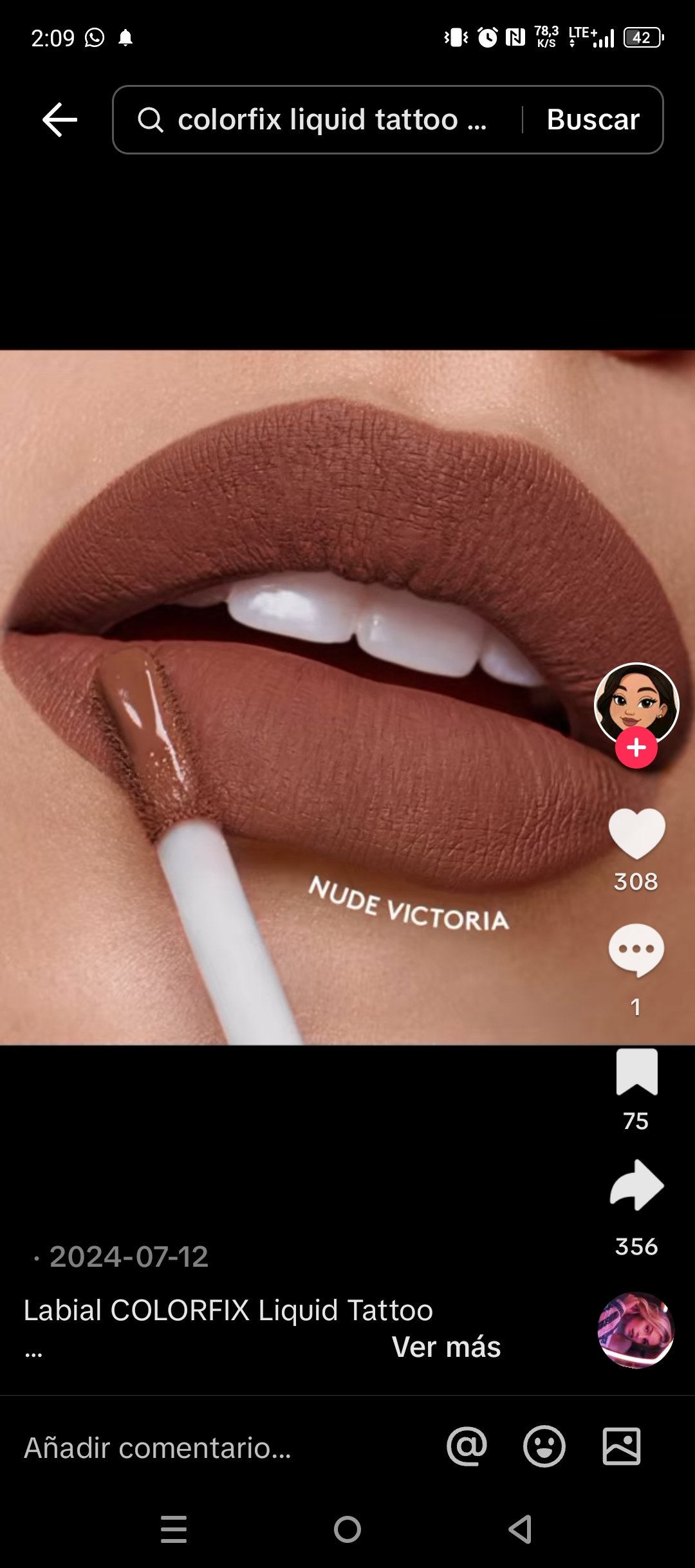Screen dimensions: 695x1568
Task: Tap the Buscar button
Action: [x=593, y=120]
